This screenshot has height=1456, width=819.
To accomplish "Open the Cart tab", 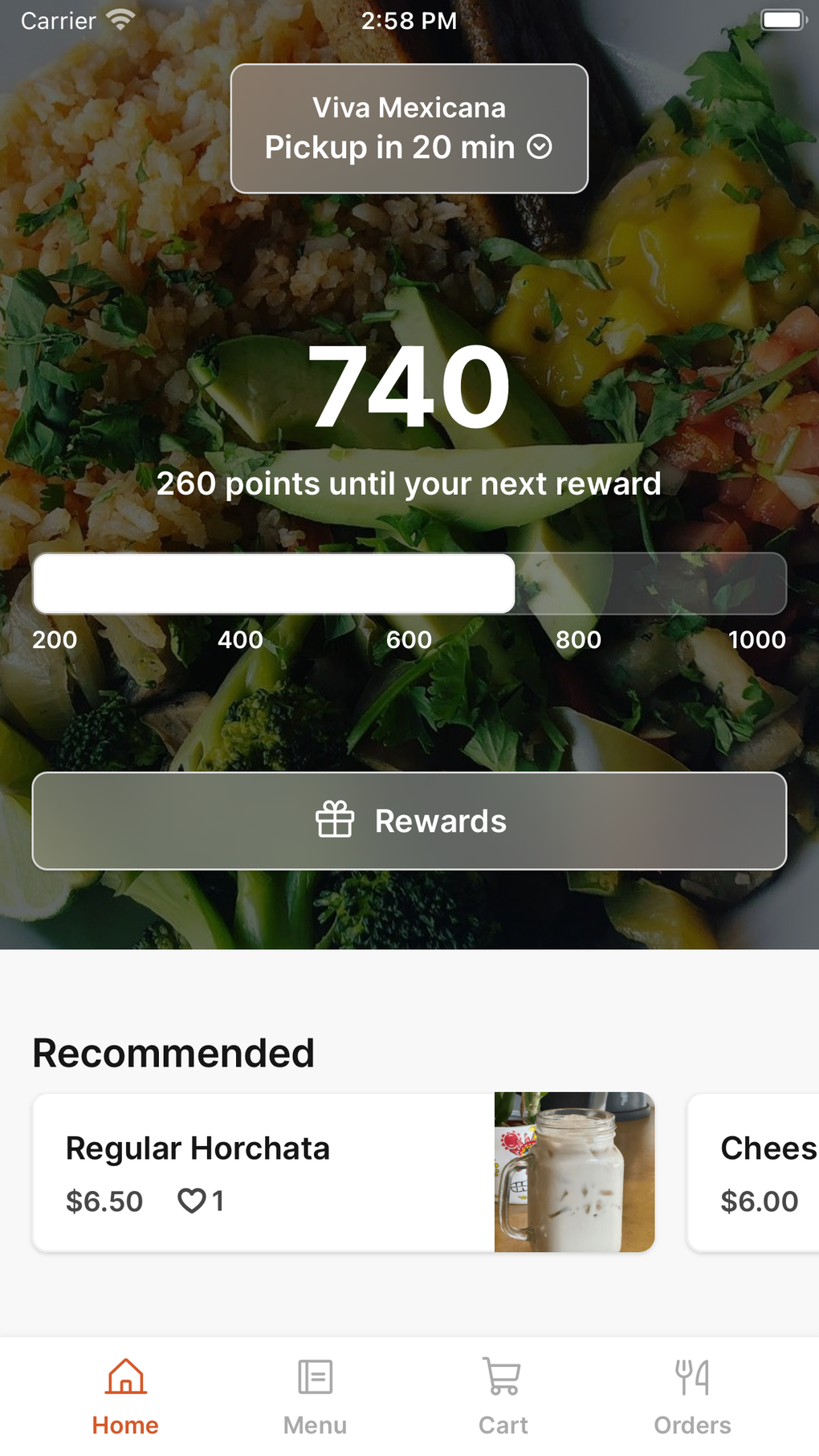I will pyautogui.click(x=503, y=1396).
